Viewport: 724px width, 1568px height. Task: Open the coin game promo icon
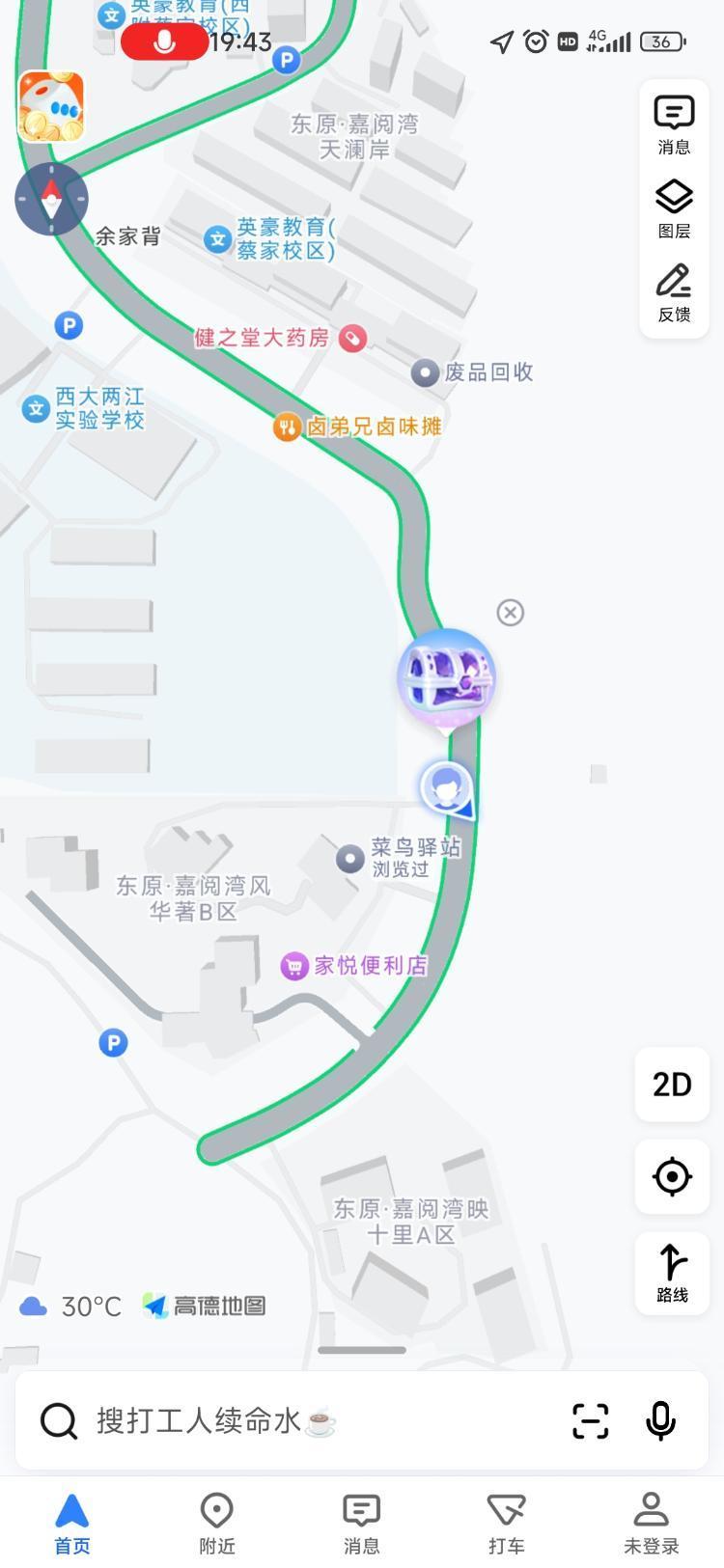click(51, 106)
